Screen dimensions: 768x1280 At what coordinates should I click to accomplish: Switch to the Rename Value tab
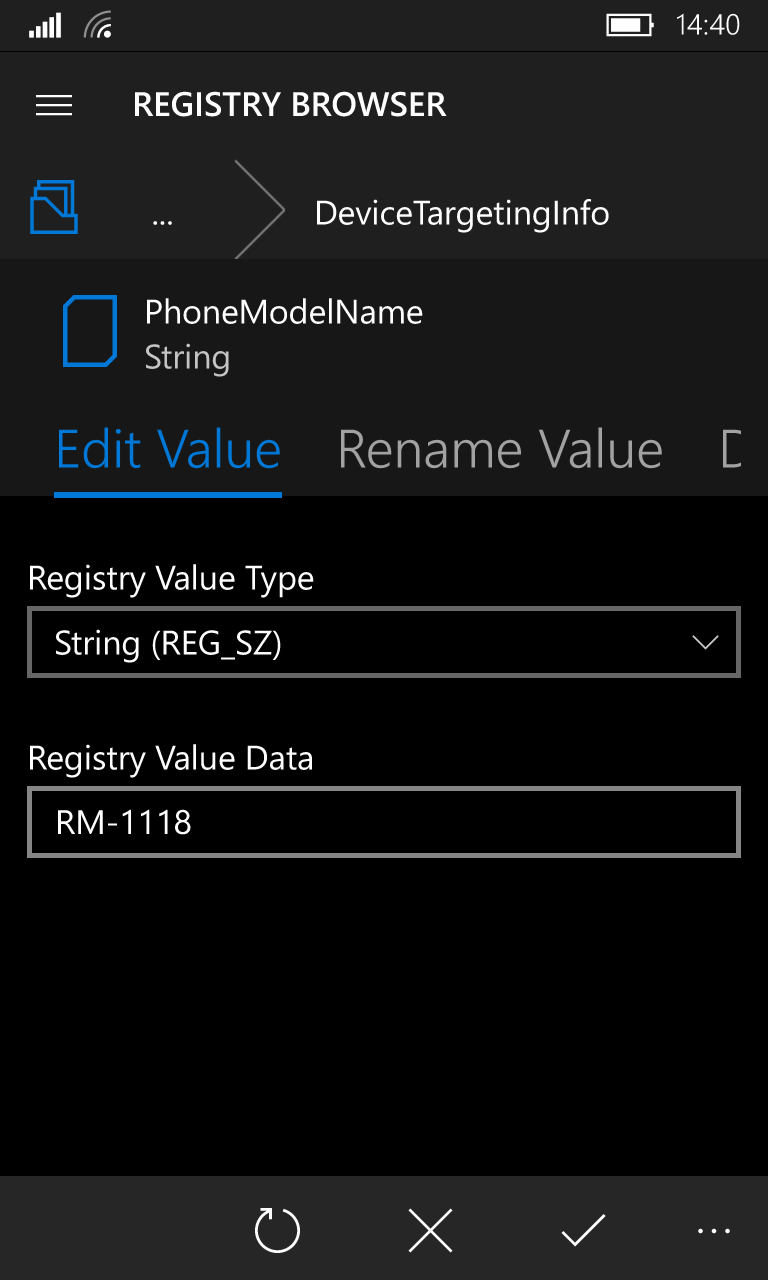(500, 450)
